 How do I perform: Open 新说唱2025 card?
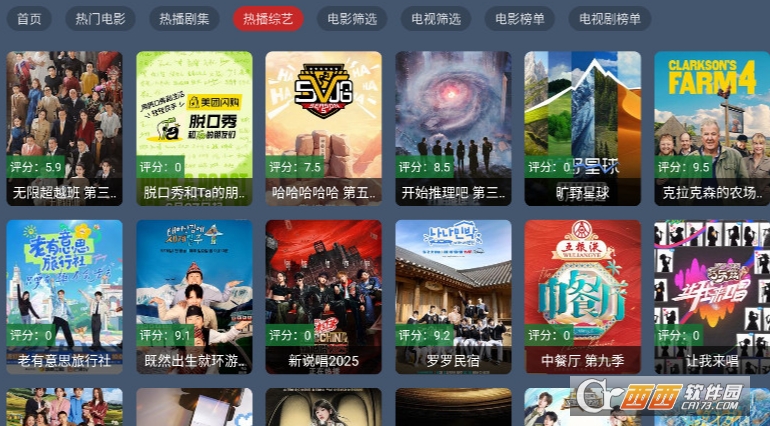click(x=323, y=296)
